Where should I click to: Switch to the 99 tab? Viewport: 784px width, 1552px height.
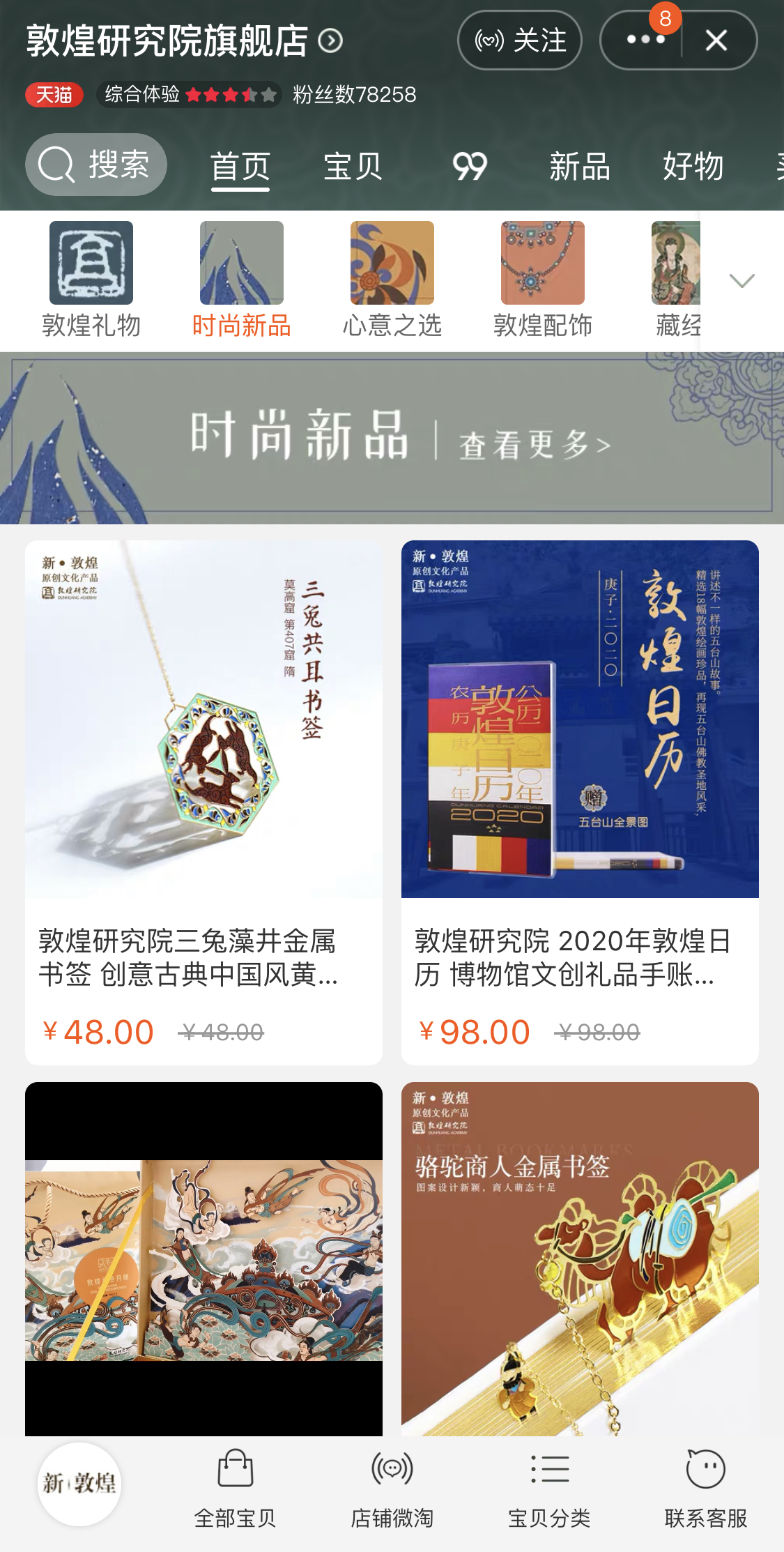click(470, 167)
